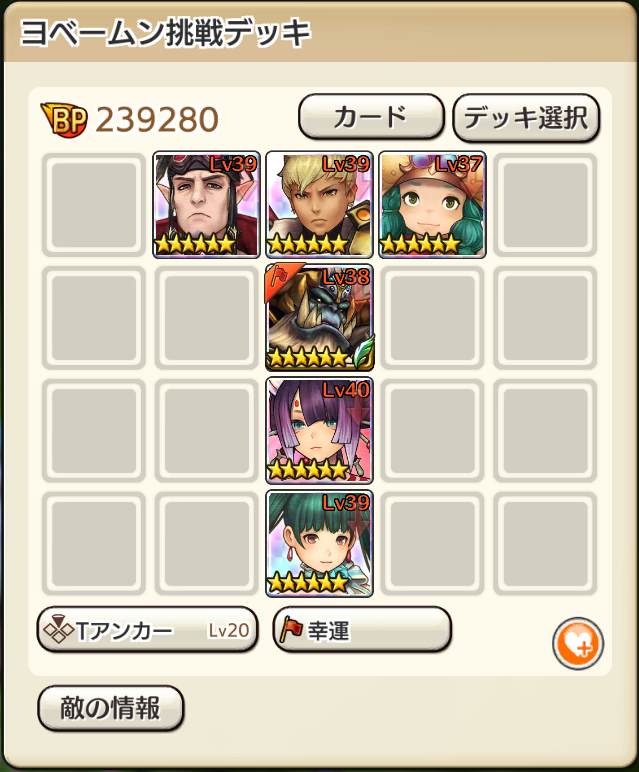Select the Lv39 red-eyed elf character card
This screenshot has width=639, height=772.
(207, 205)
